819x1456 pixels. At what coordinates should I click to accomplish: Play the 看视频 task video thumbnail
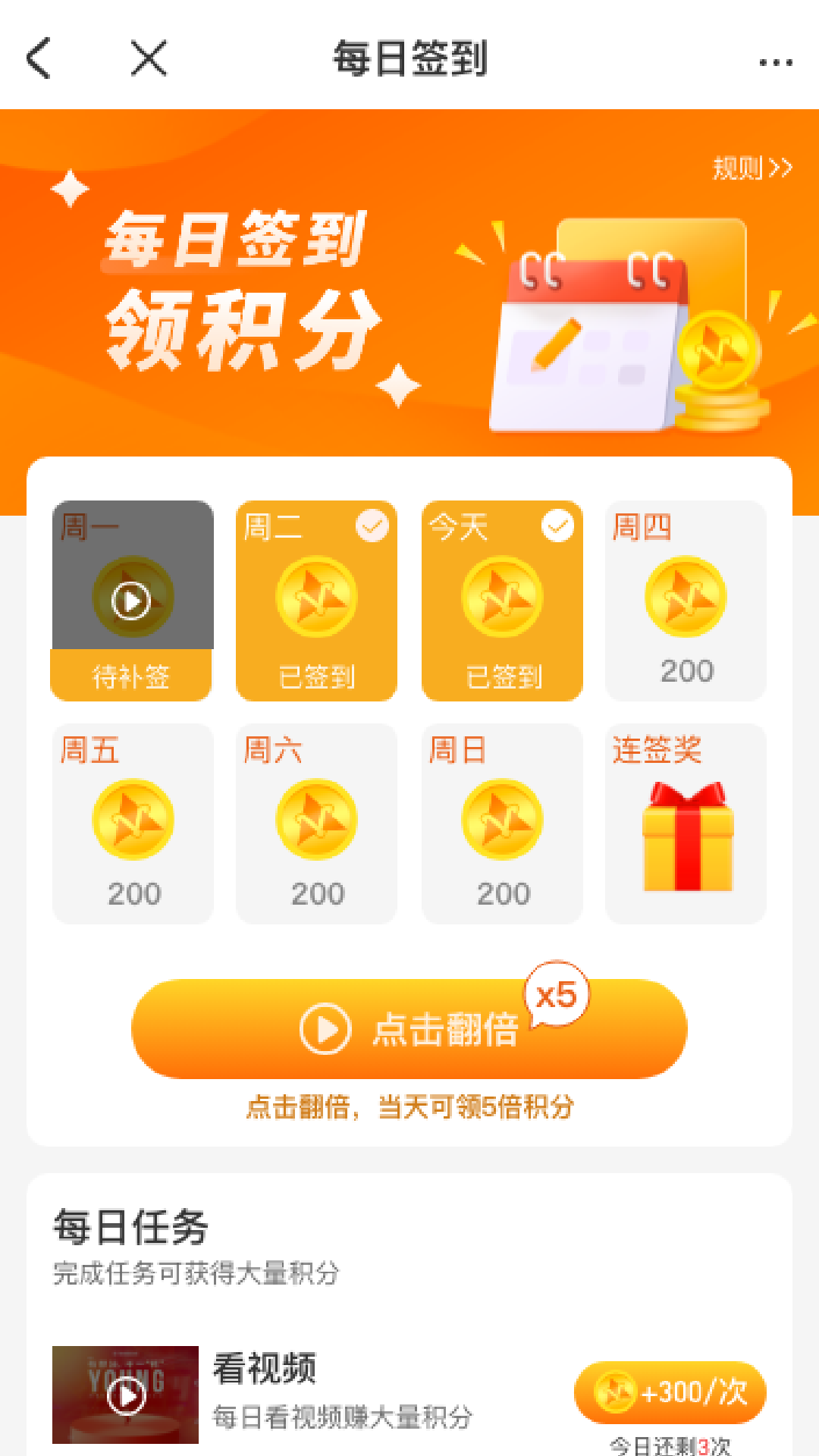click(x=126, y=1395)
